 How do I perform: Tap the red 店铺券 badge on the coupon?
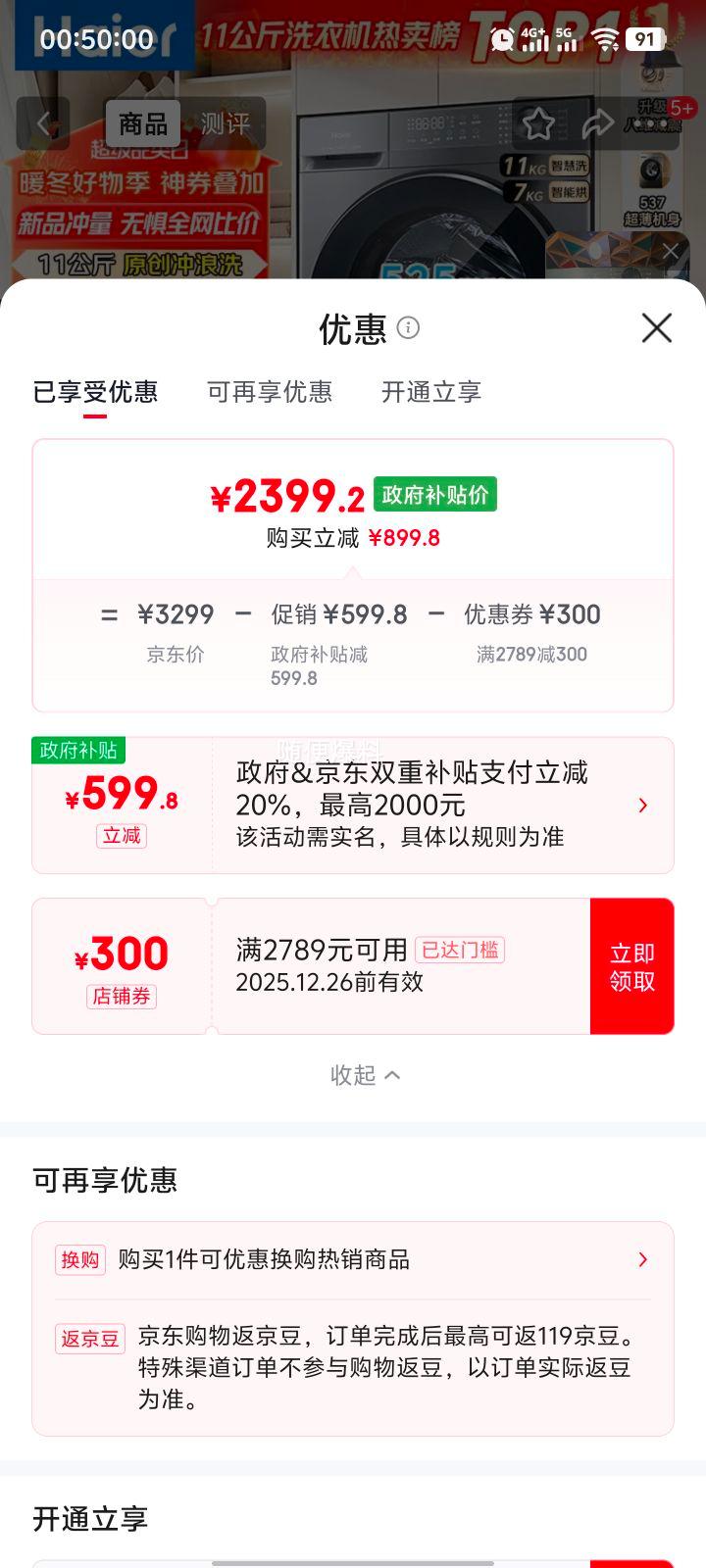coord(120,997)
